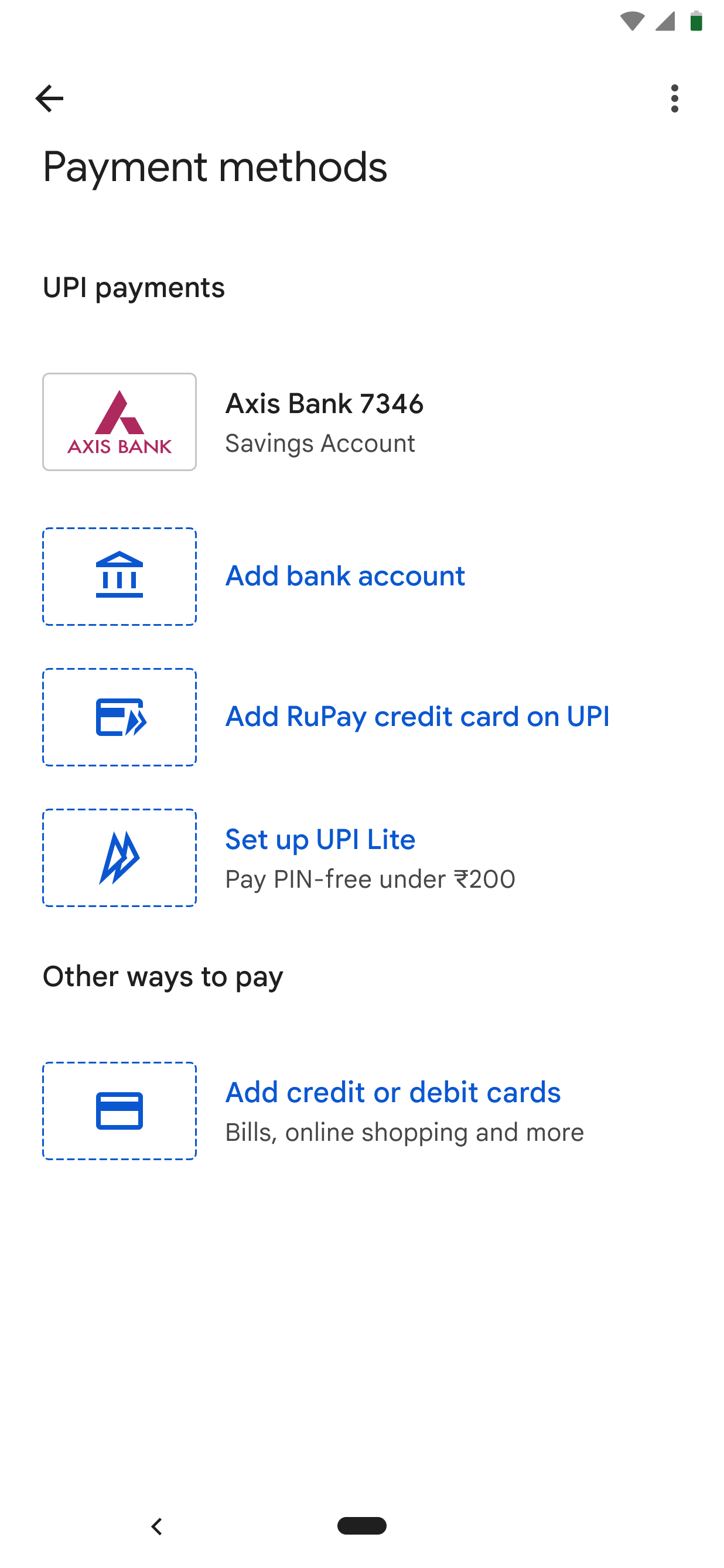Select the bank building icon
Screen dimensions: 724x1568
point(119,575)
